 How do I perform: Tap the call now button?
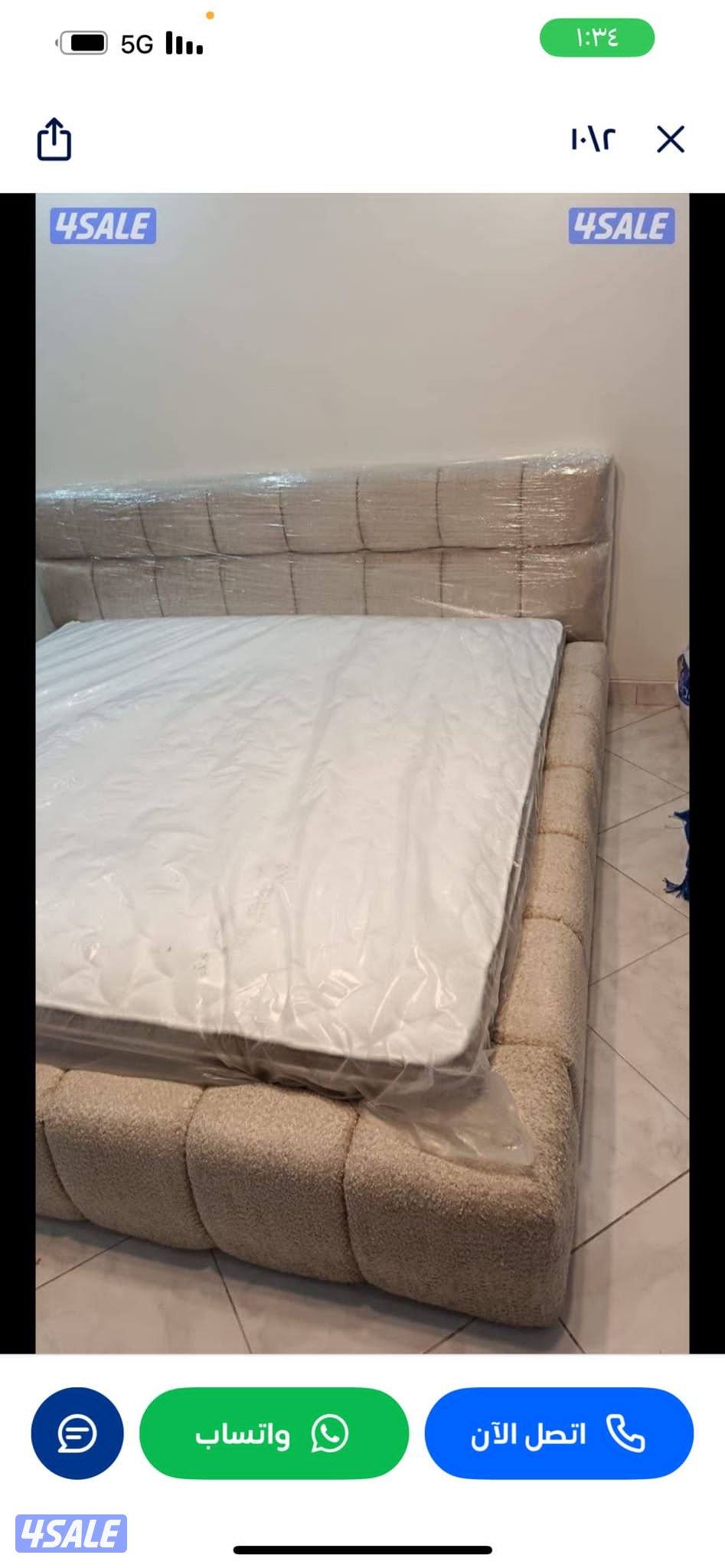click(558, 1433)
